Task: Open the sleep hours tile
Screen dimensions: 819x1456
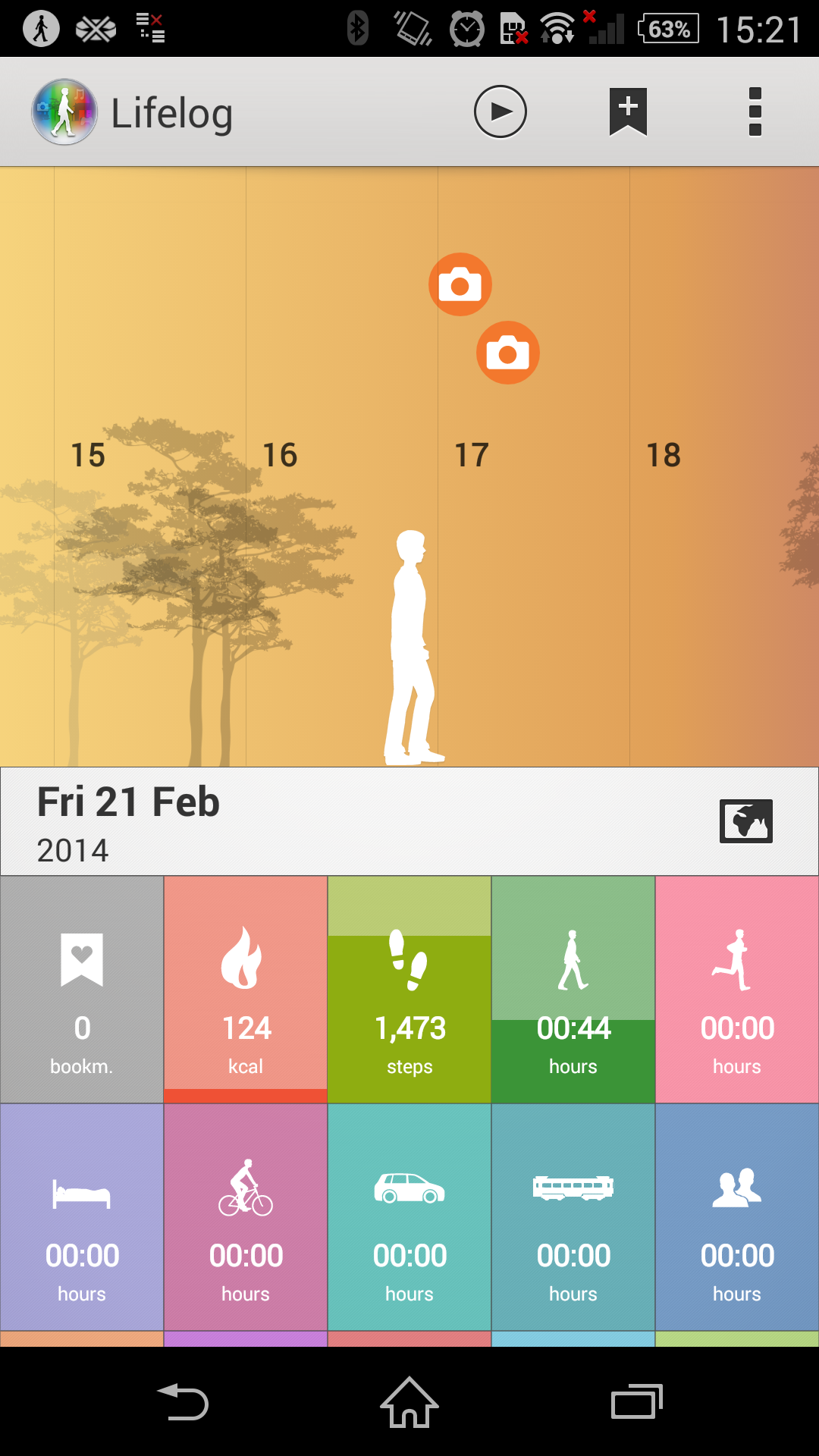Action: [x=82, y=1217]
